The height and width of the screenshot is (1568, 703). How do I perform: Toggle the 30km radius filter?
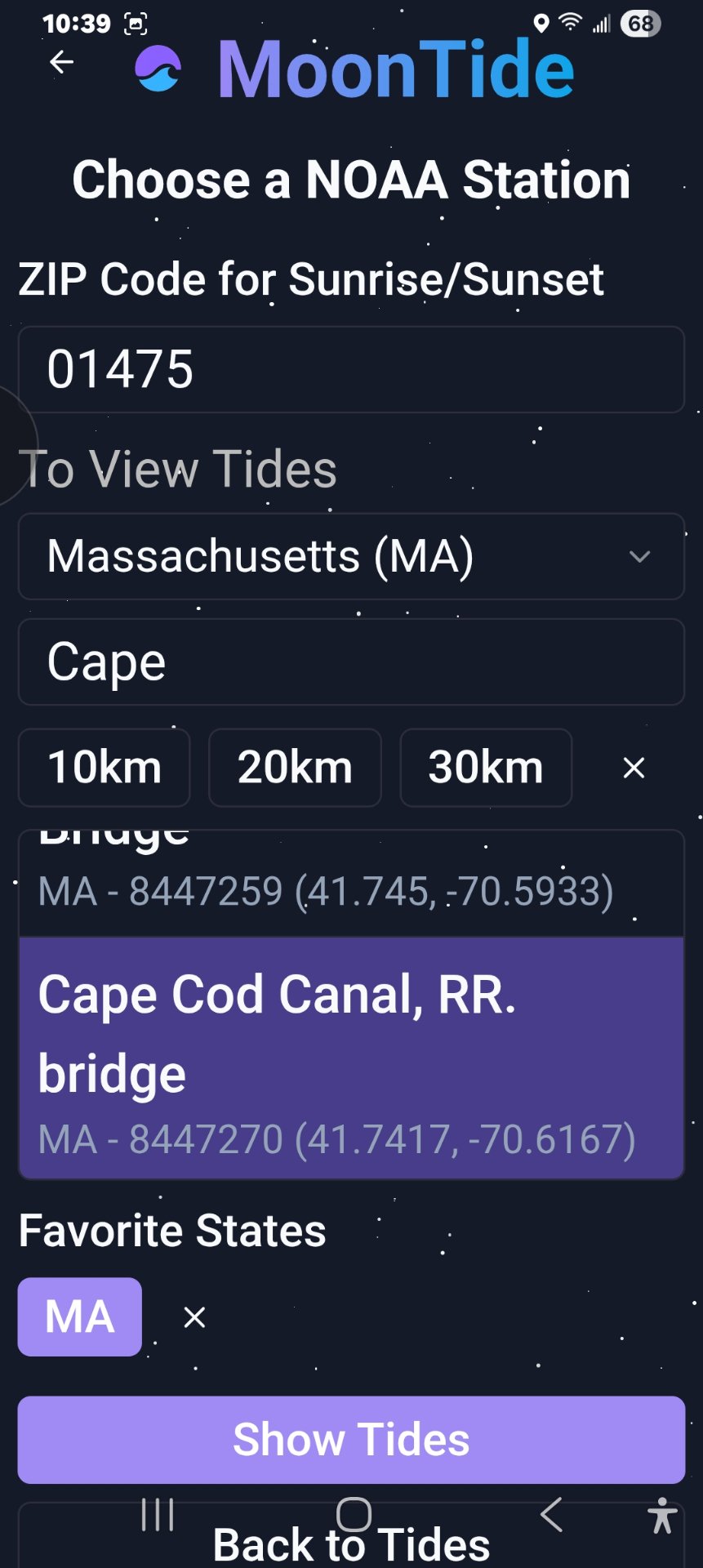click(485, 766)
